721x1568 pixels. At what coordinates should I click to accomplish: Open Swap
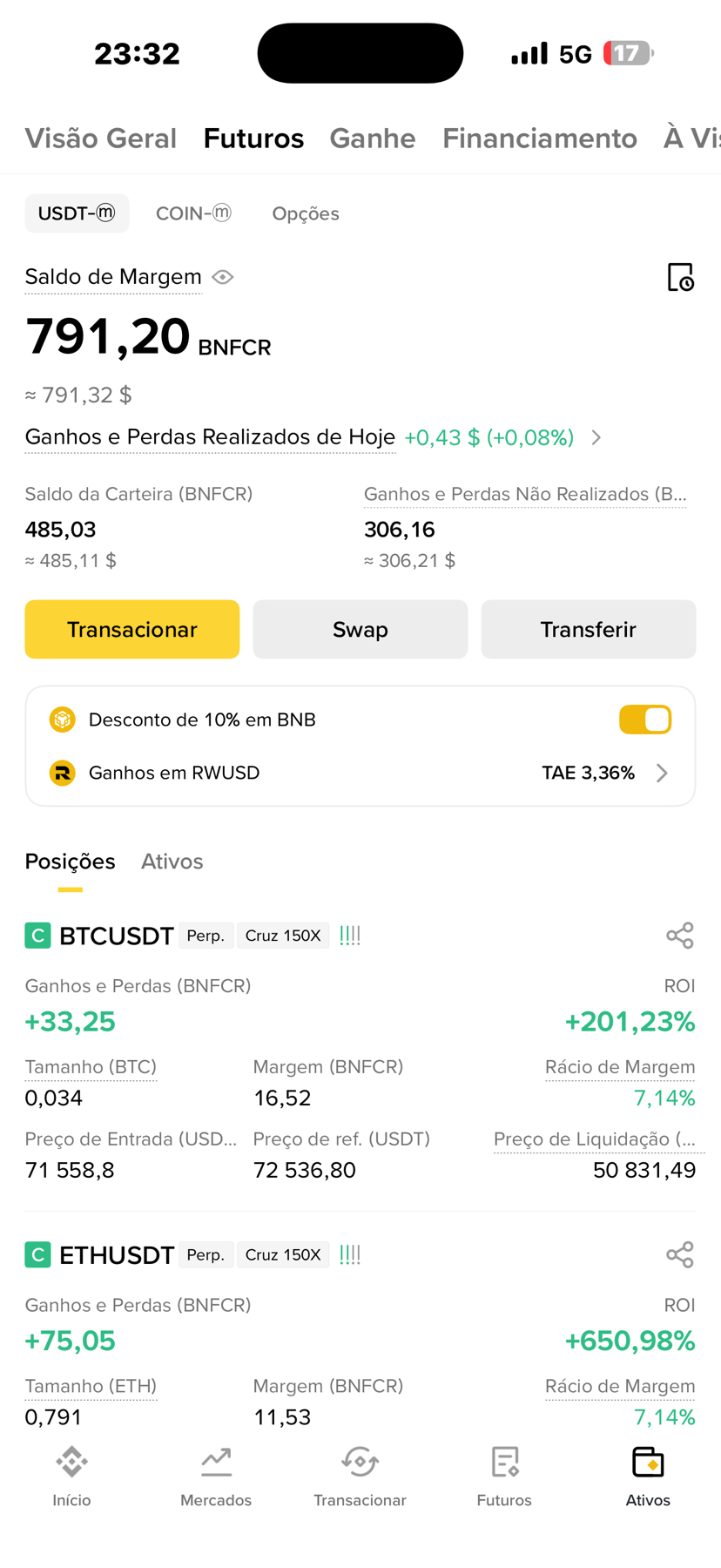click(360, 629)
